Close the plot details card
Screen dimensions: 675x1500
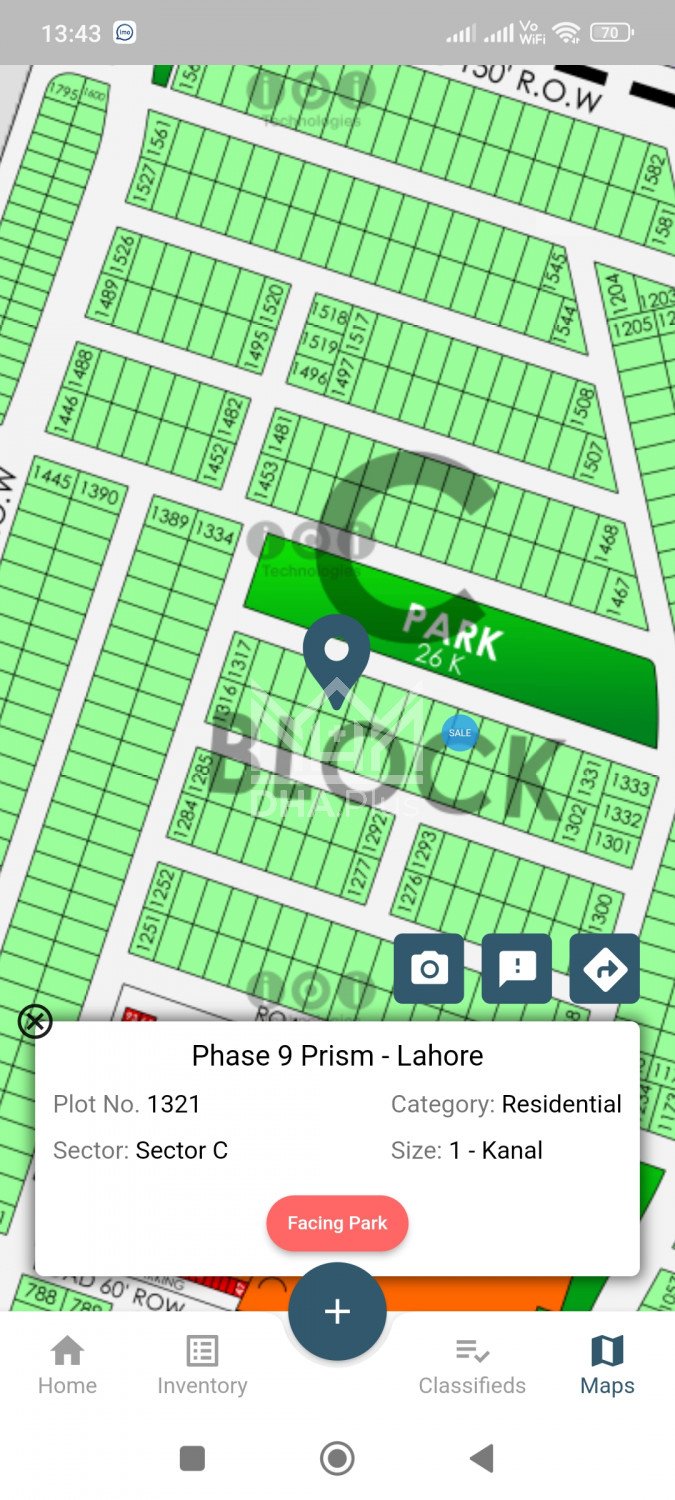35,1021
